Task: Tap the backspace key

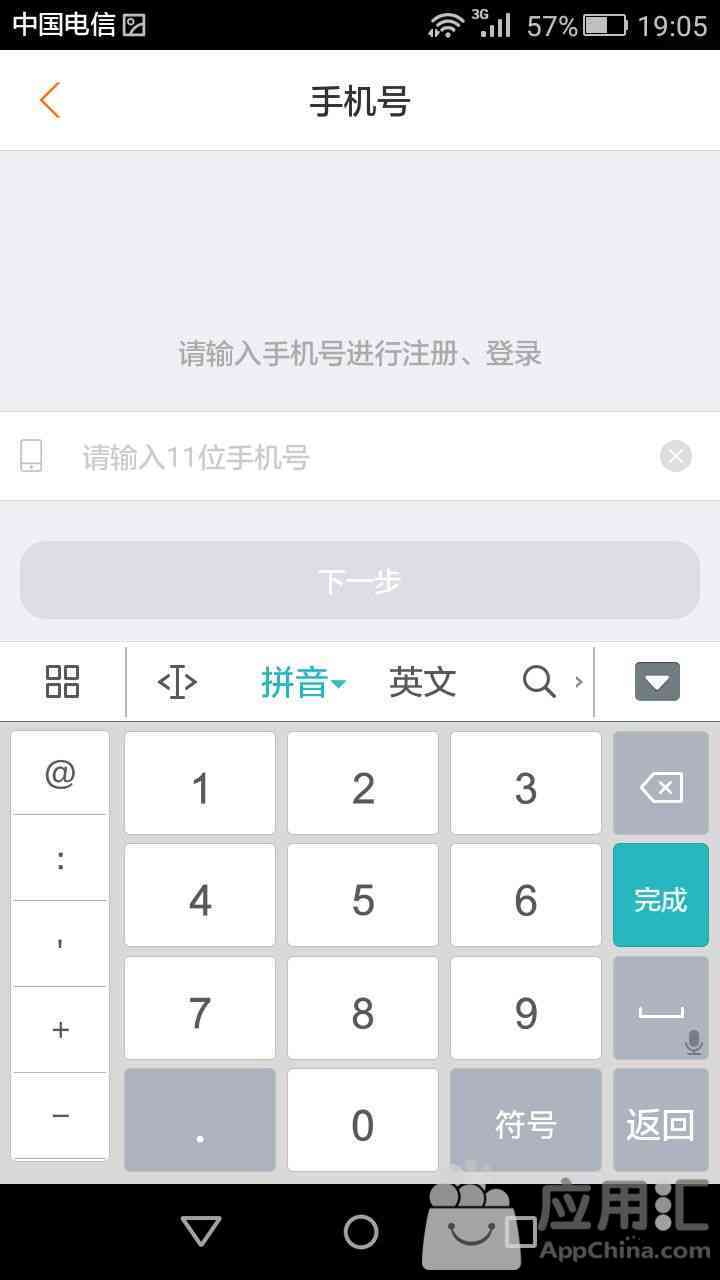Action: 661,788
